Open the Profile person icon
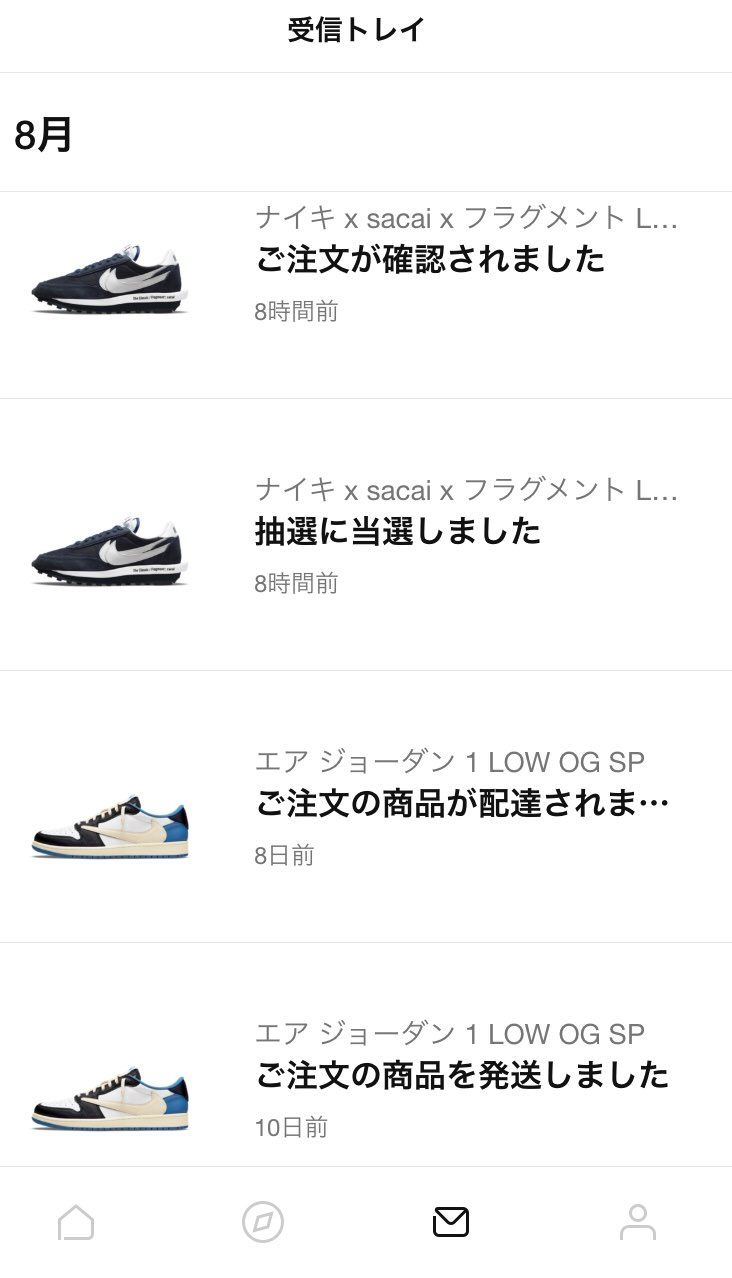Screen dimensions: 732x1278 pos(640,1222)
